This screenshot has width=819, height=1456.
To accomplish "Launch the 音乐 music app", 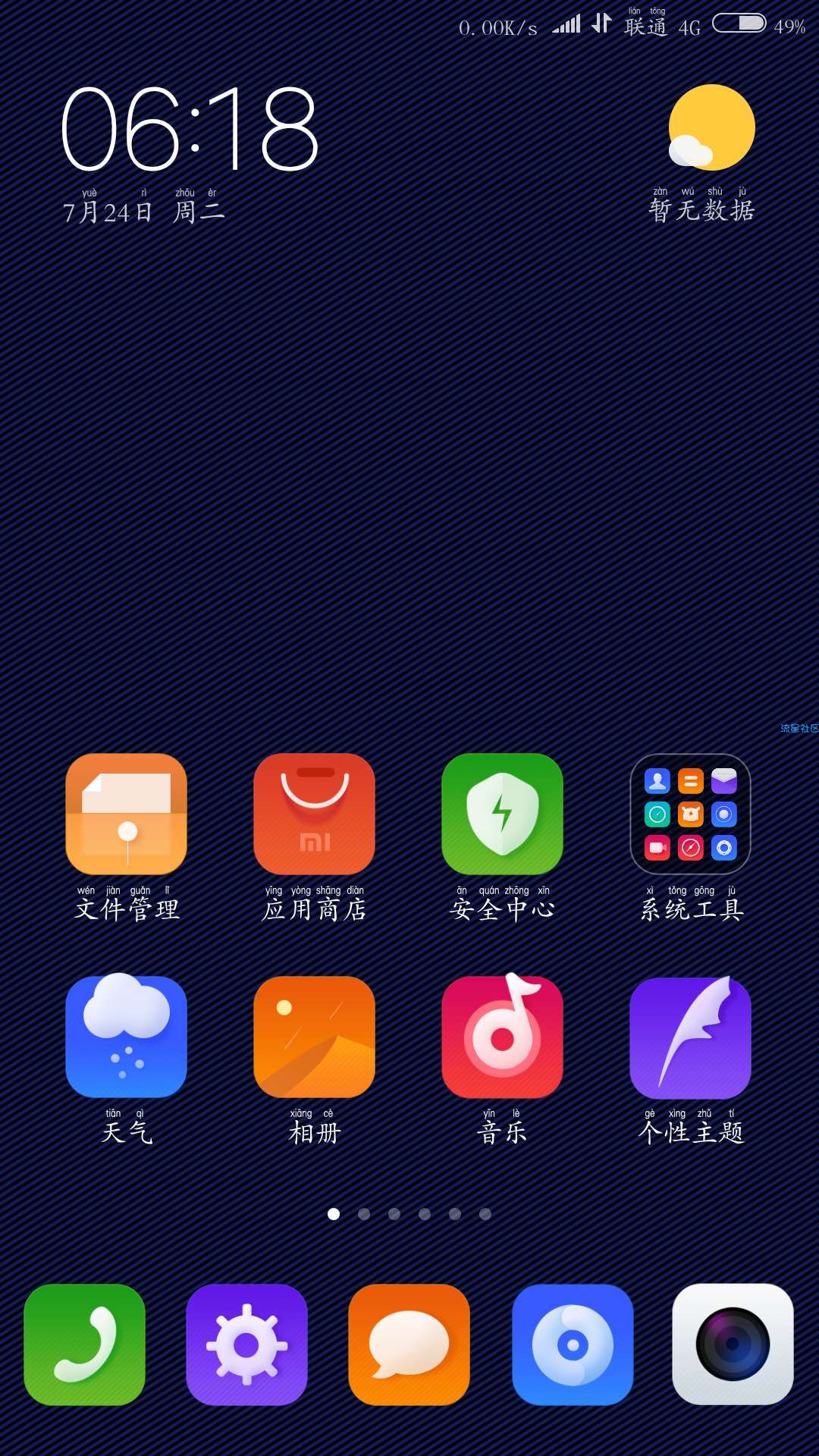I will click(x=502, y=1037).
